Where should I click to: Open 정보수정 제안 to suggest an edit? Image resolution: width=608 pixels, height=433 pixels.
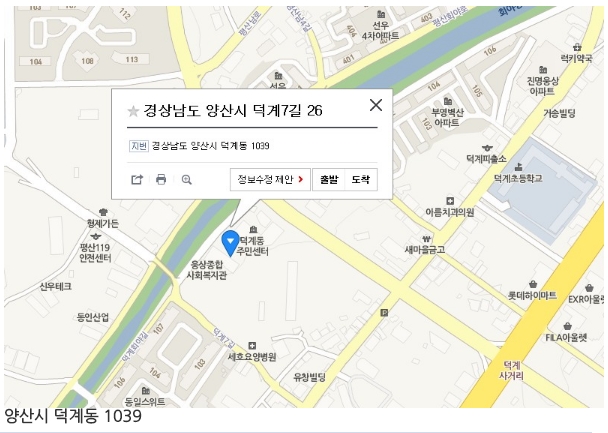point(269,180)
